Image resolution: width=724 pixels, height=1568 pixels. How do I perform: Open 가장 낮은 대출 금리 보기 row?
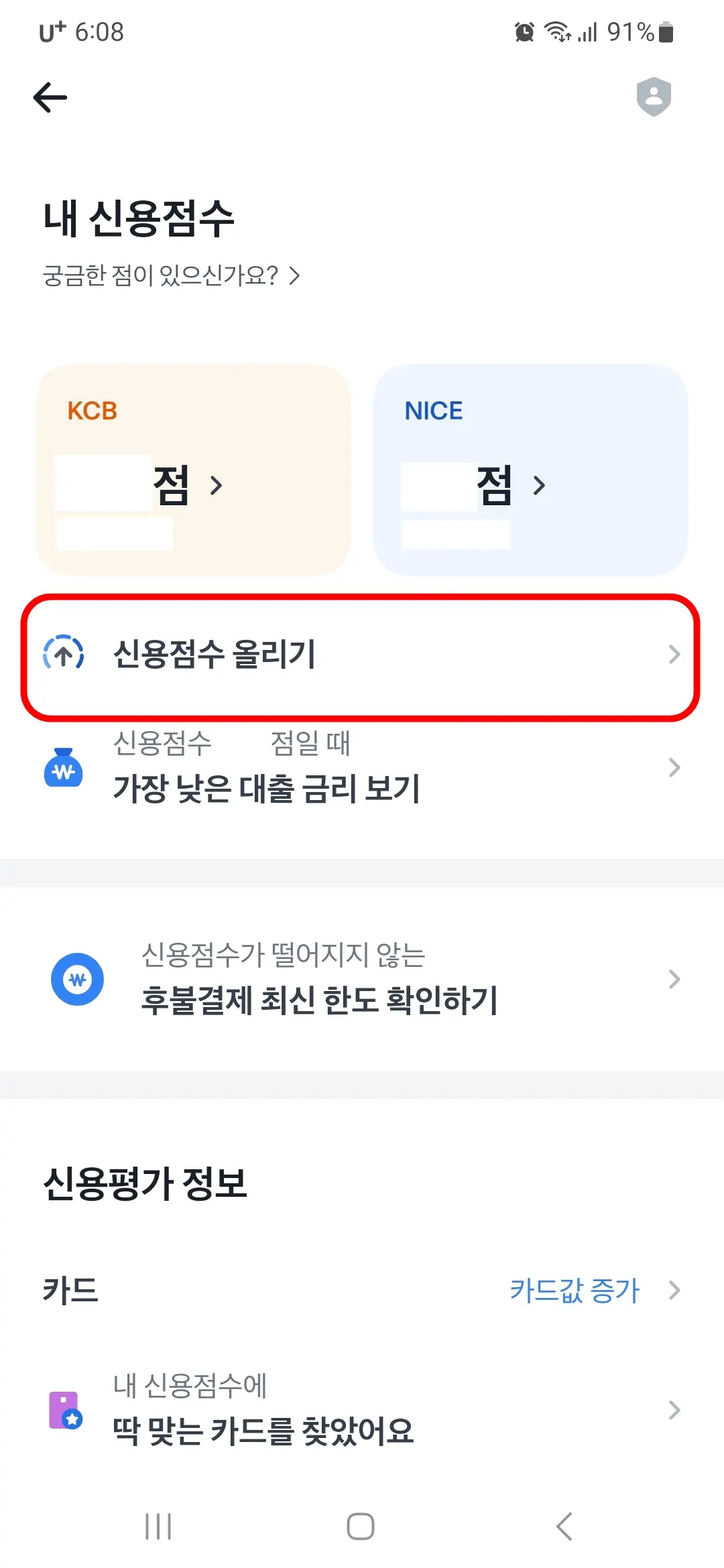click(x=362, y=771)
